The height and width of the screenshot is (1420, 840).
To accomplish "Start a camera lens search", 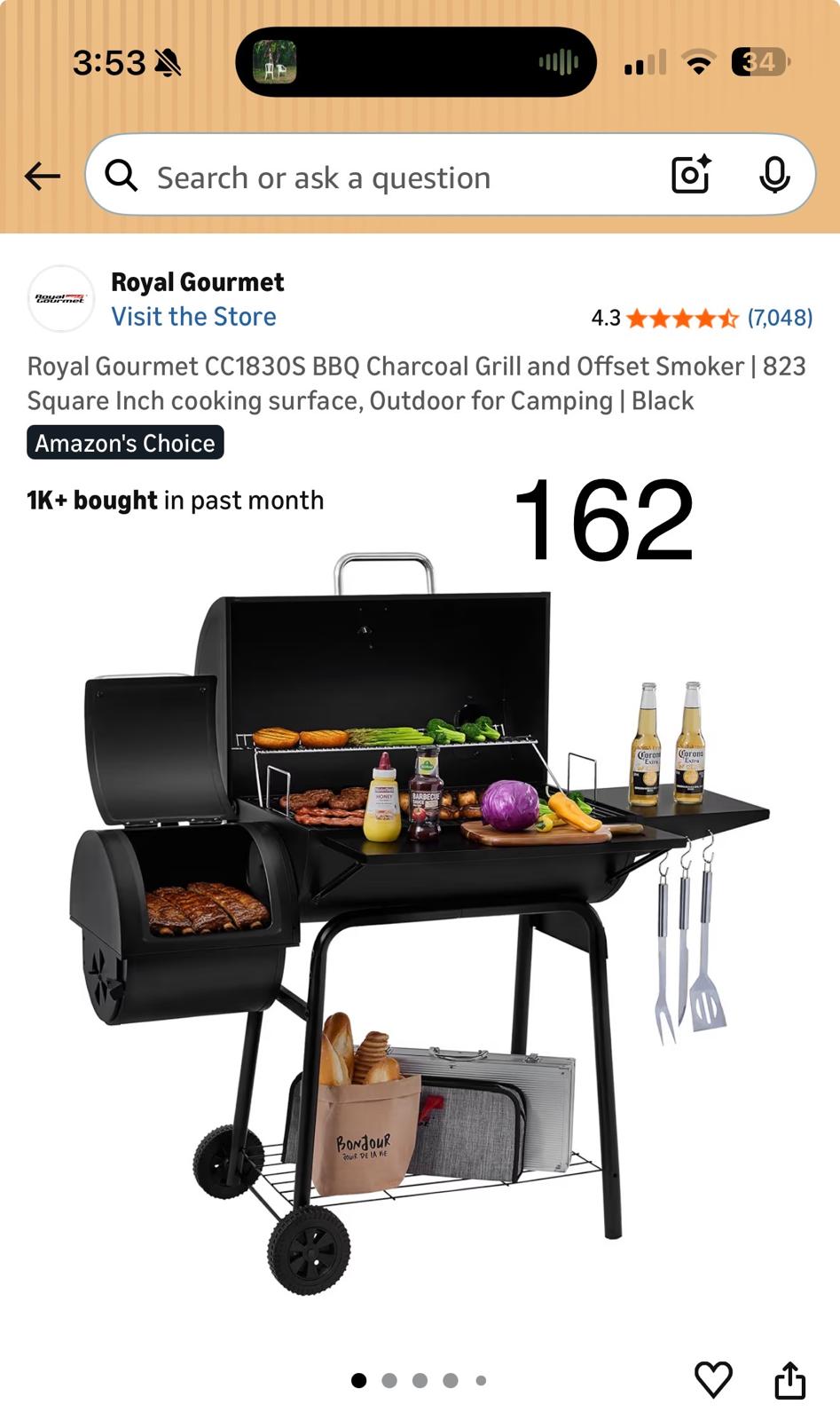I will pos(690,175).
